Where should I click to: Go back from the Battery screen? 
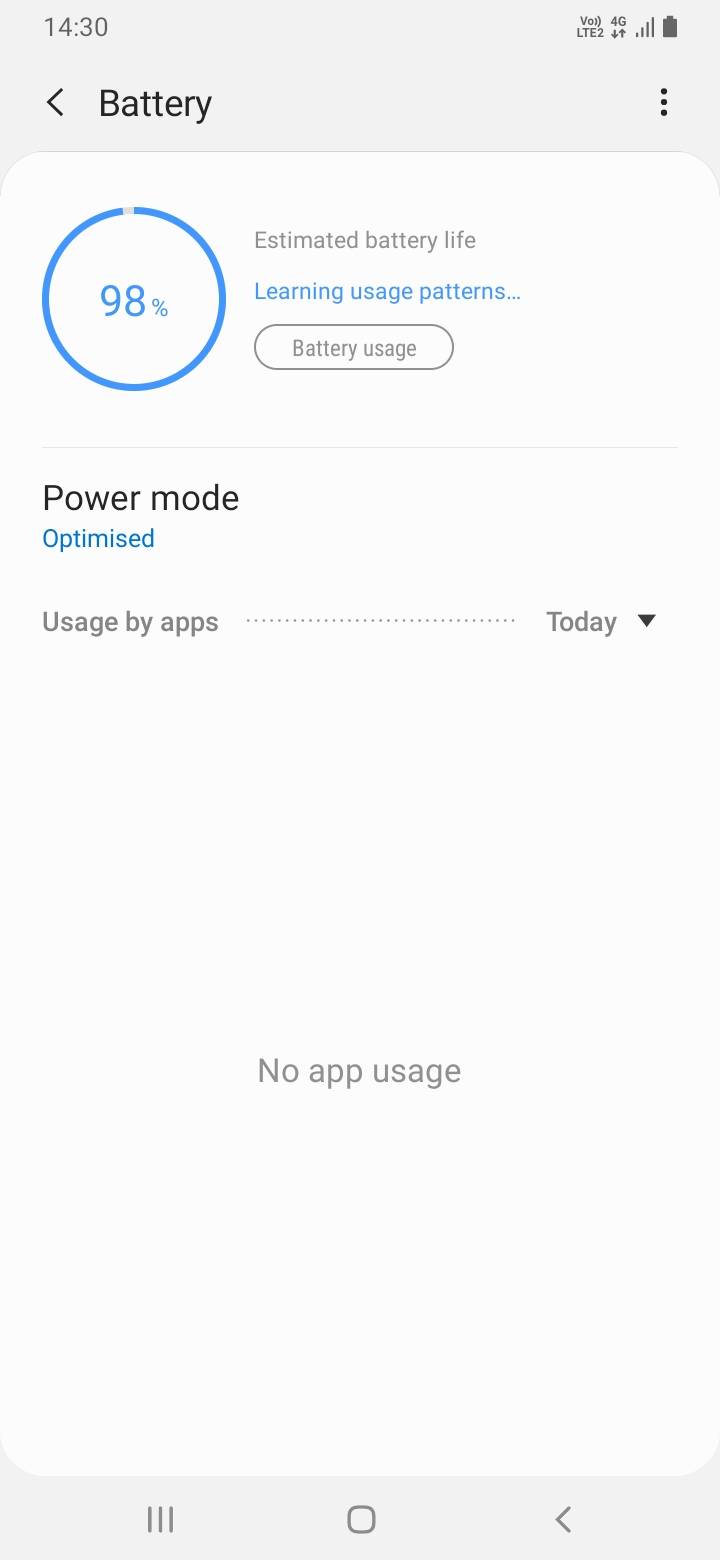(56, 102)
